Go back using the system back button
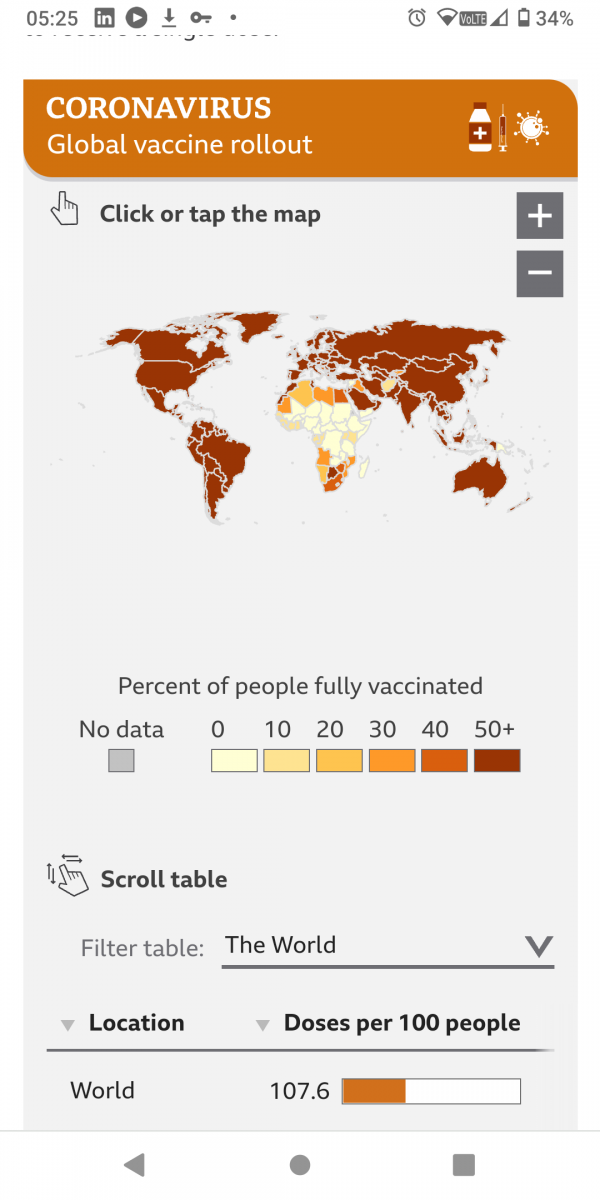600x1200 pixels. pyautogui.click(x=135, y=1164)
